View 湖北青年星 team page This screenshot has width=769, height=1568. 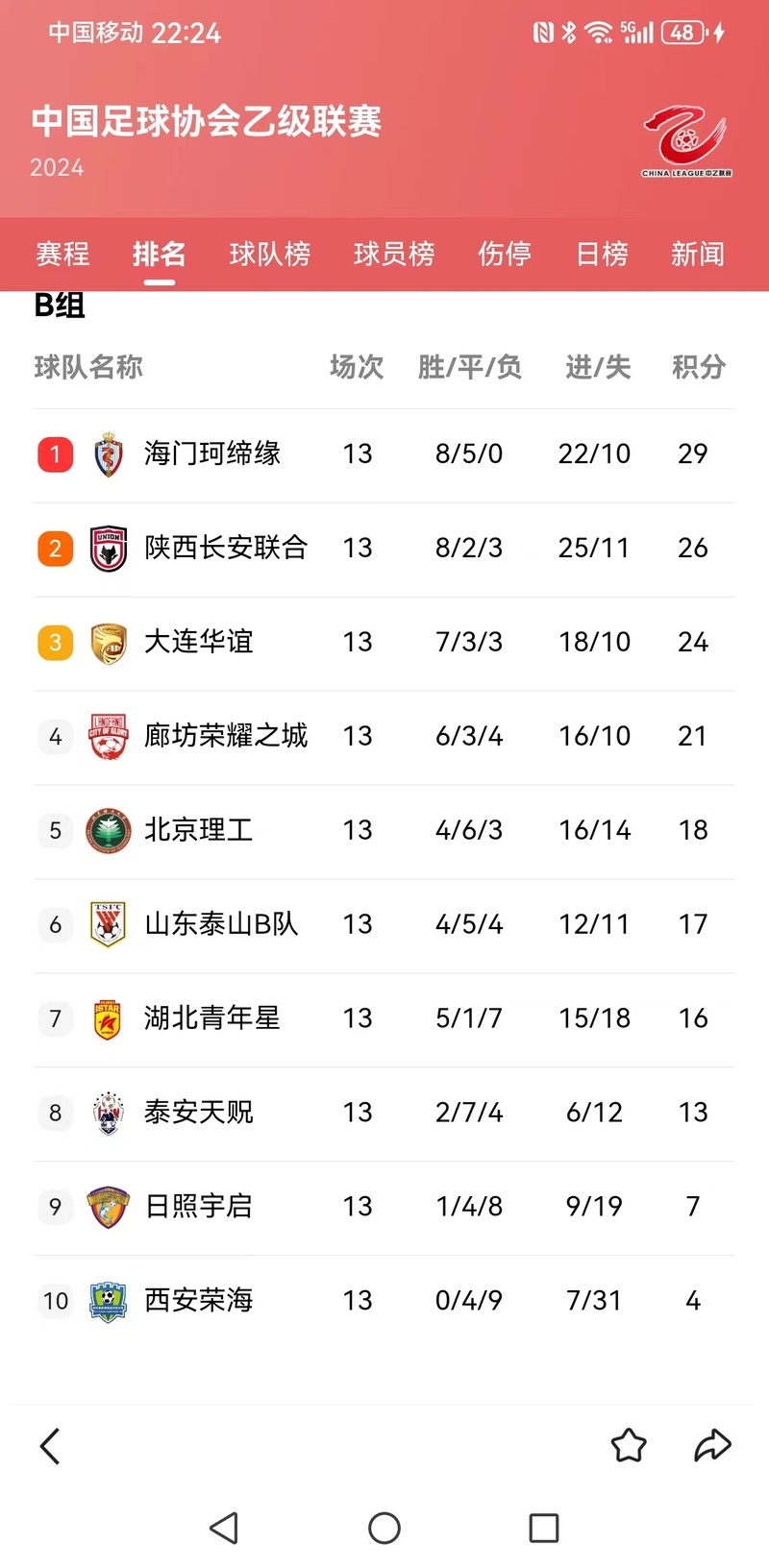[x=384, y=1019]
